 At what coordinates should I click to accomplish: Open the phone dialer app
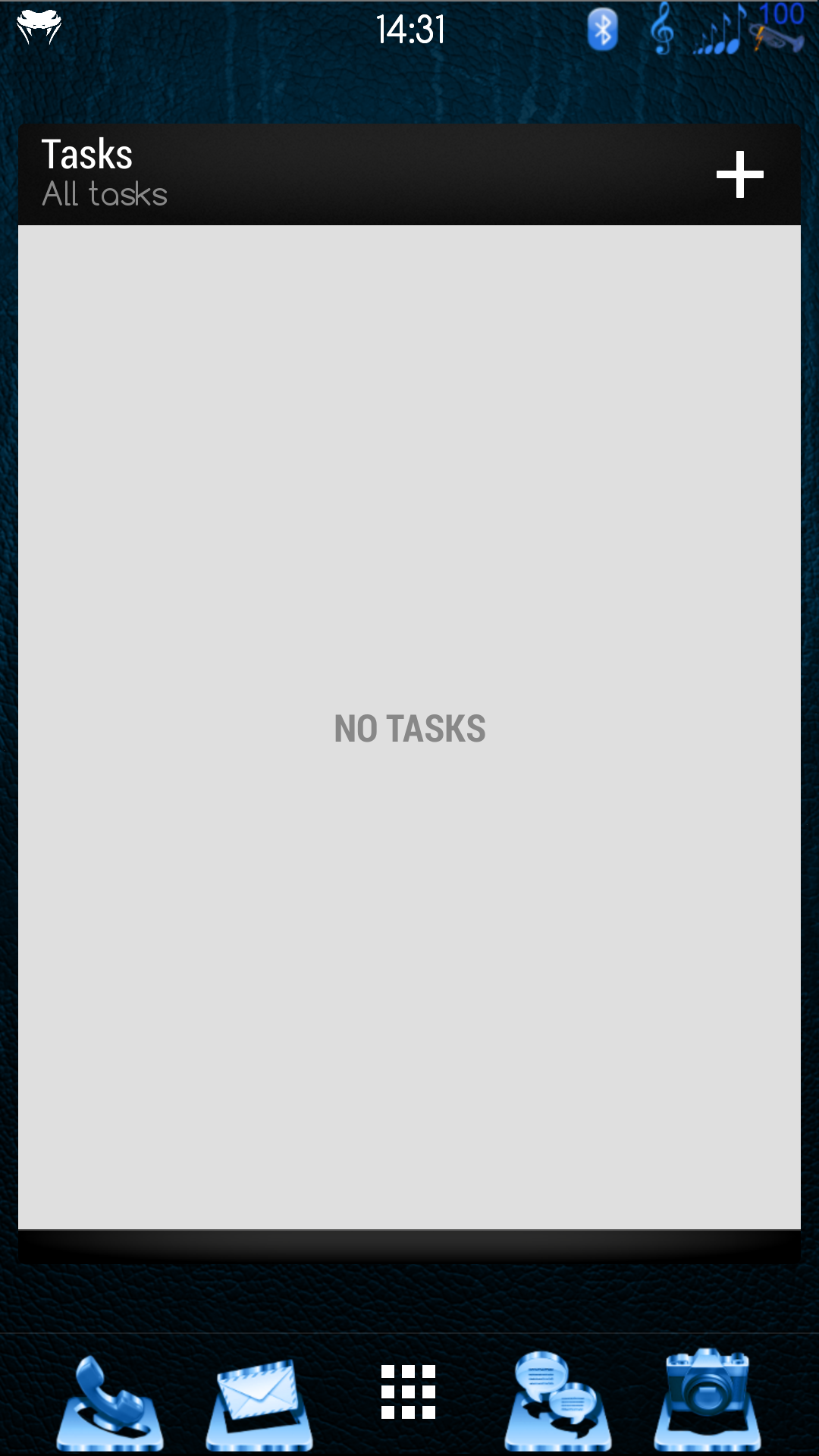(110, 1403)
